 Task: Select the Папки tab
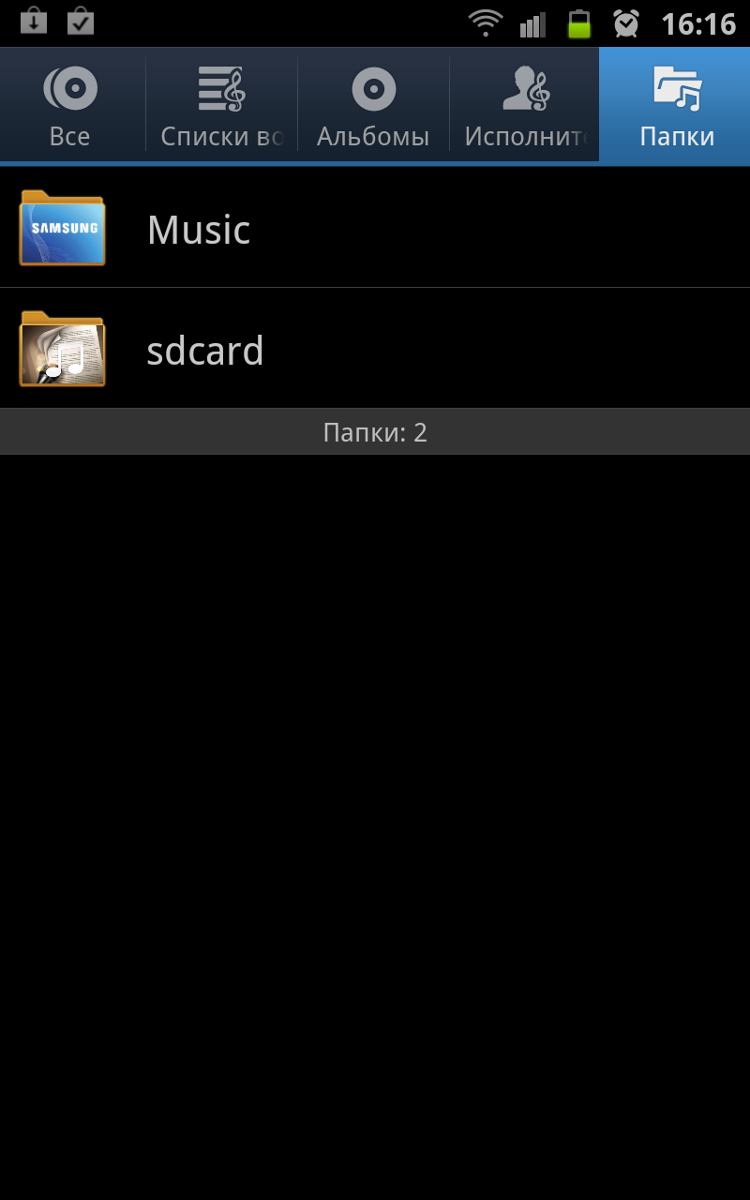click(675, 106)
